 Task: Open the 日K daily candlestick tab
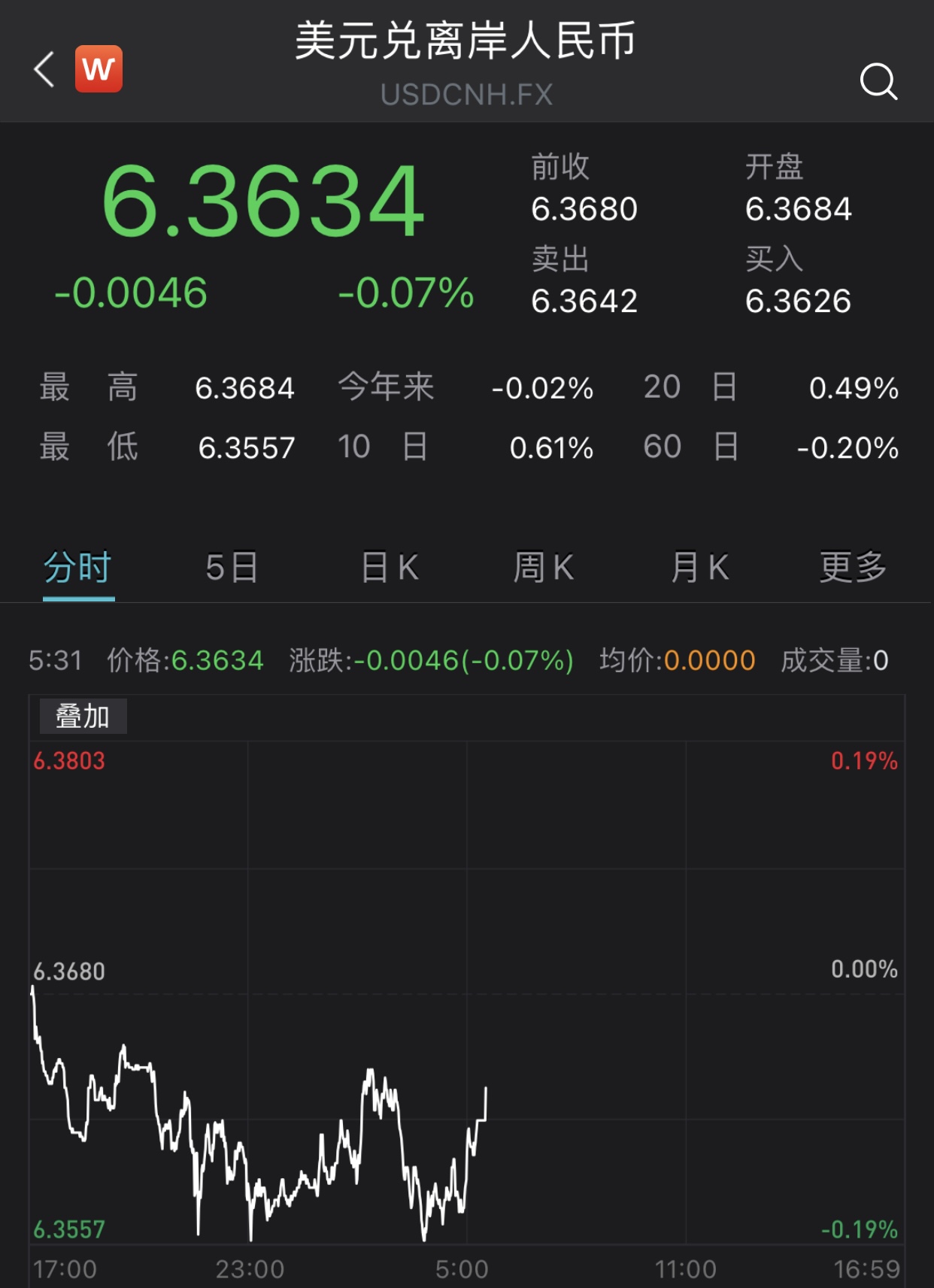pos(388,568)
